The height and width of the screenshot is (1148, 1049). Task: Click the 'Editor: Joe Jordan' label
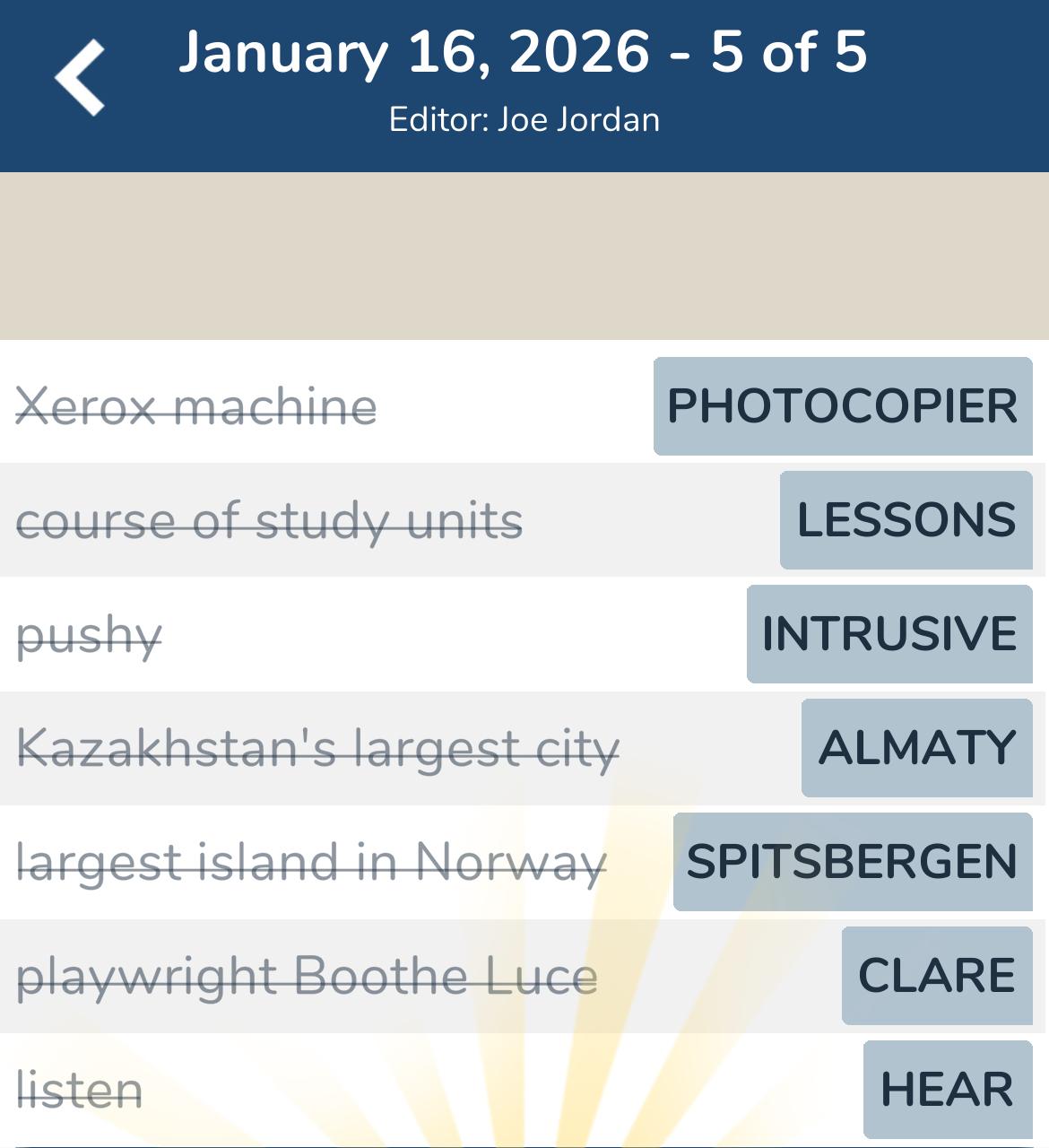524,118
